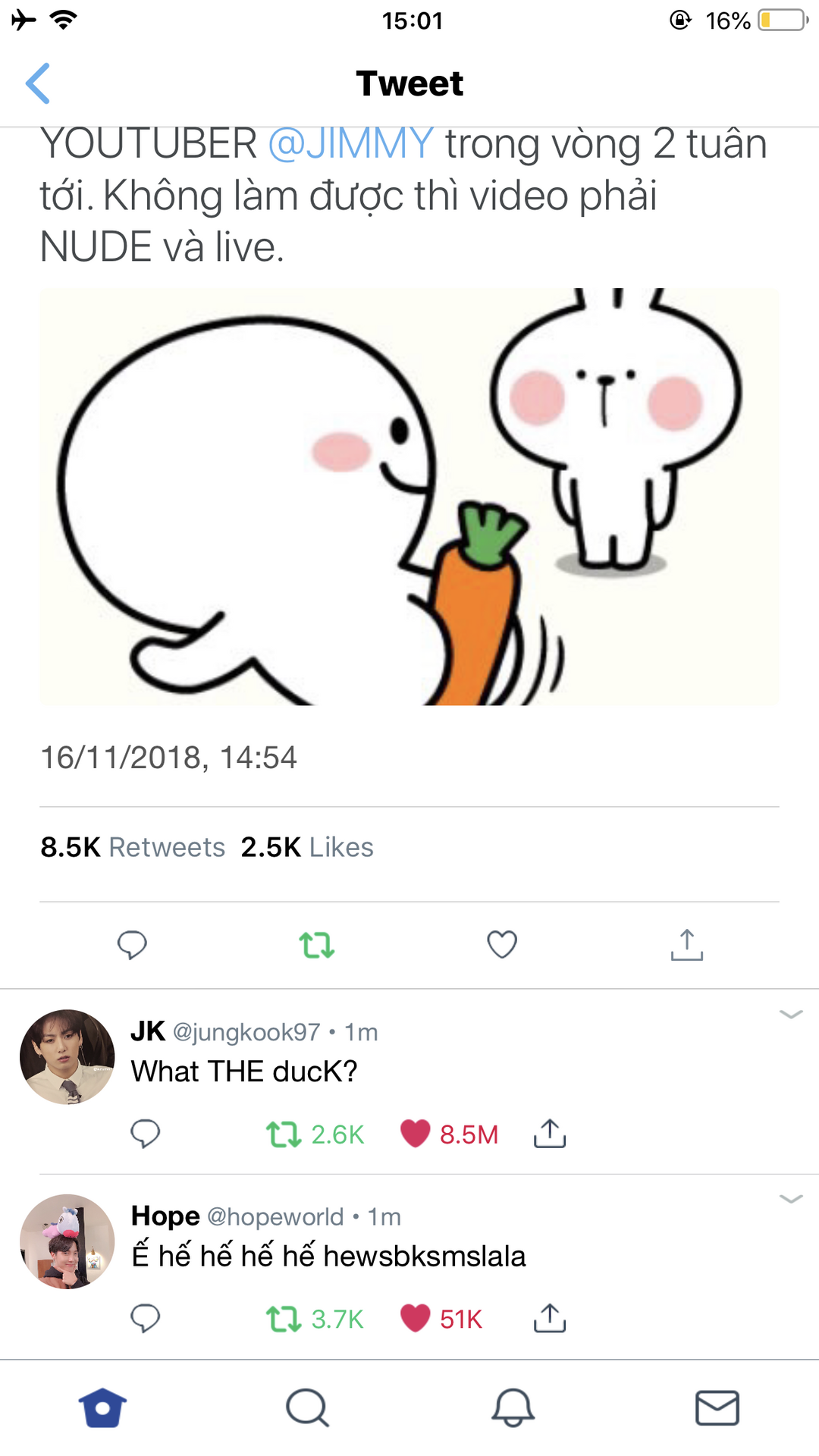The height and width of the screenshot is (1456, 819).
Task: Open the Messages envelope tab
Action: click(717, 1408)
